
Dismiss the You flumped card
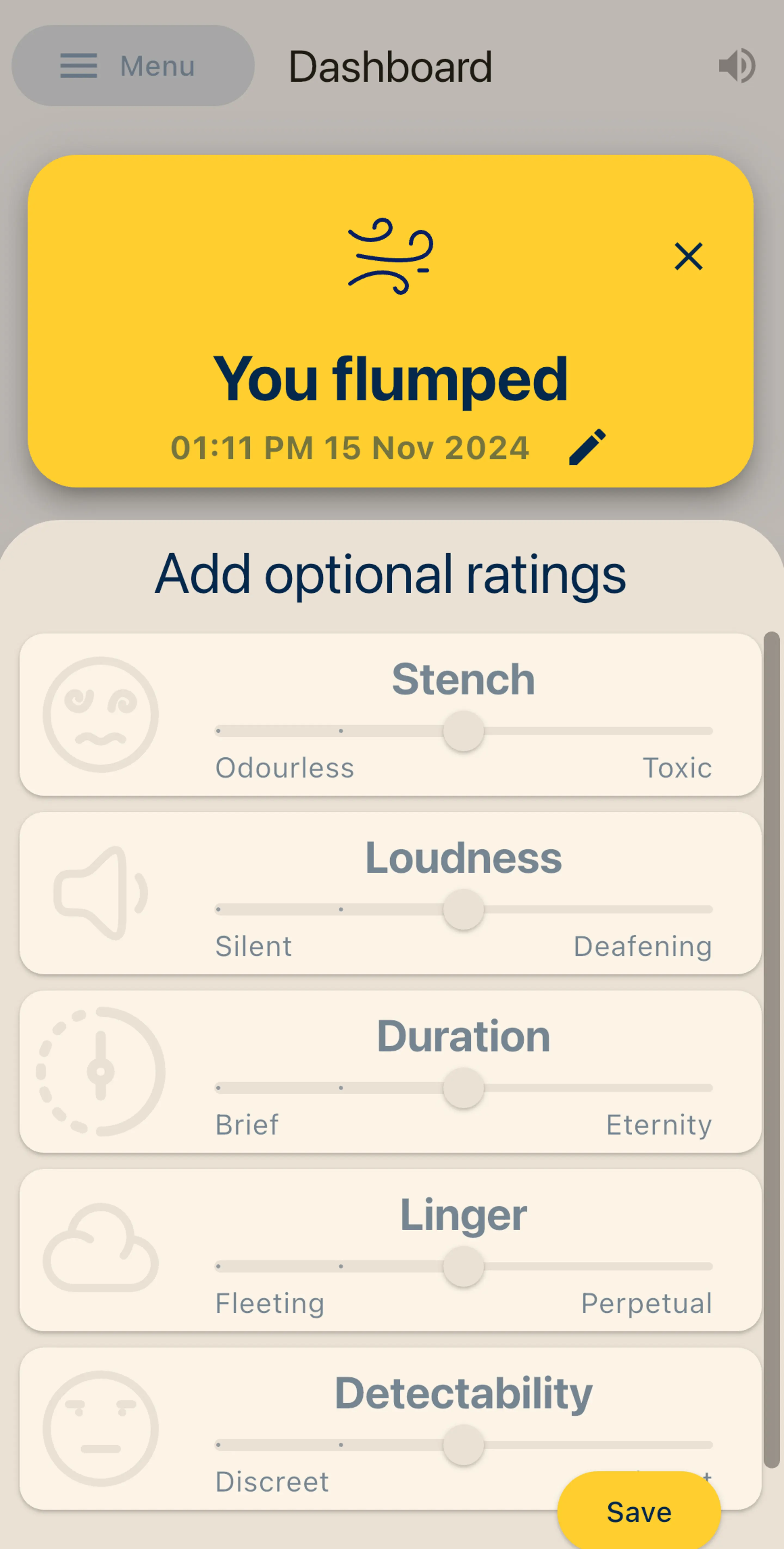(x=688, y=257)
